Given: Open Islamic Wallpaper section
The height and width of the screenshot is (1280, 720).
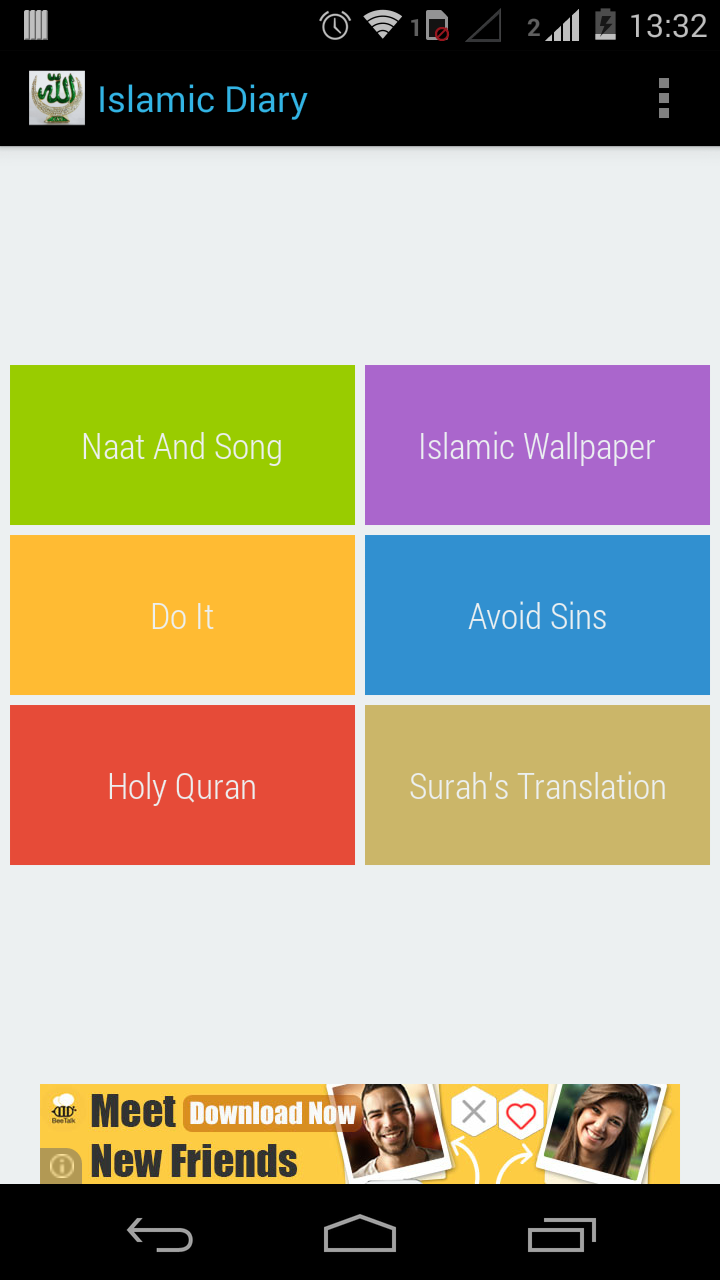Looking at the screenshot, I should pyautogui.click(x=537, y=445).
